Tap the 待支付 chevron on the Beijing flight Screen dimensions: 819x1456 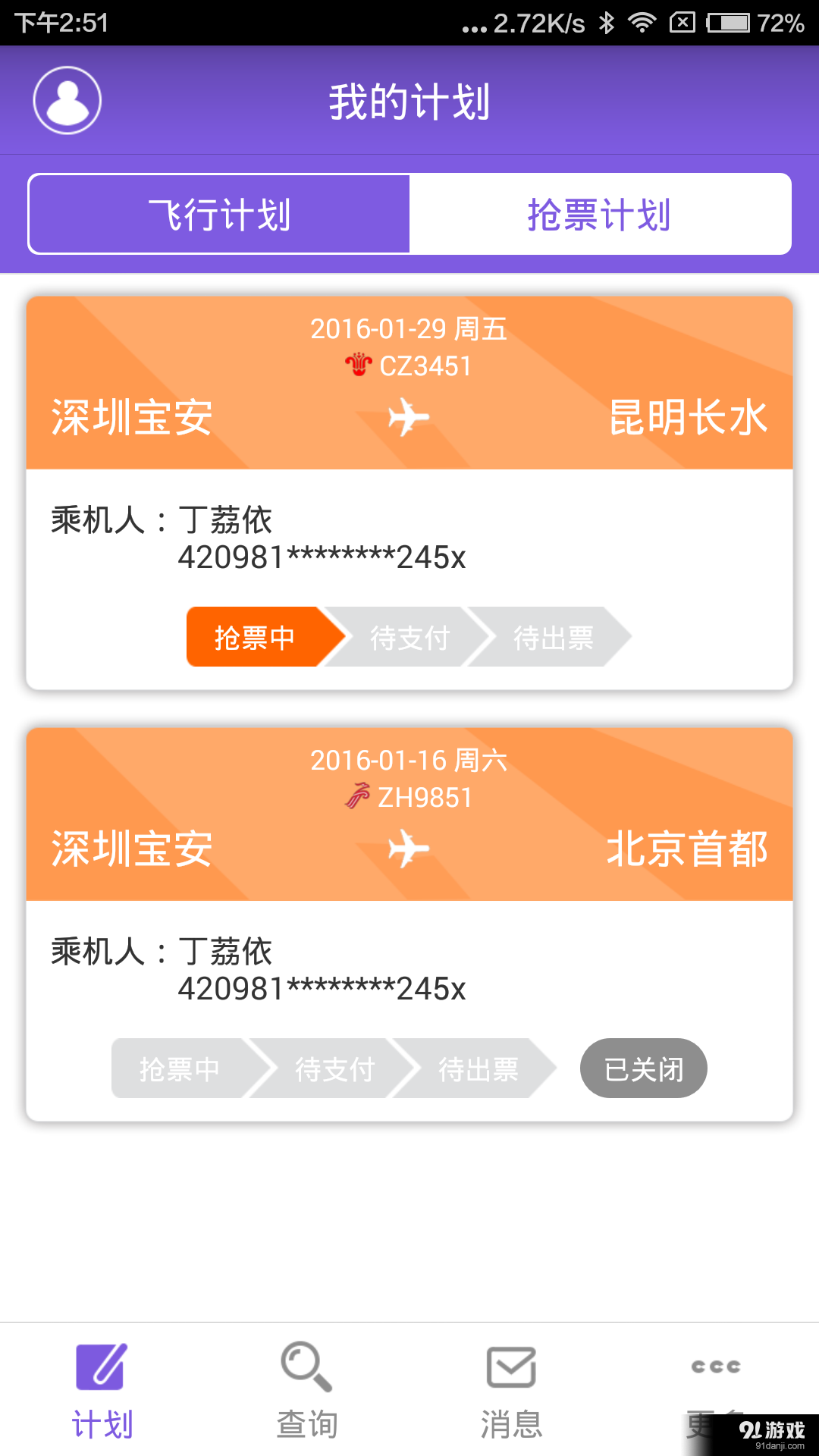[334, 1069]
